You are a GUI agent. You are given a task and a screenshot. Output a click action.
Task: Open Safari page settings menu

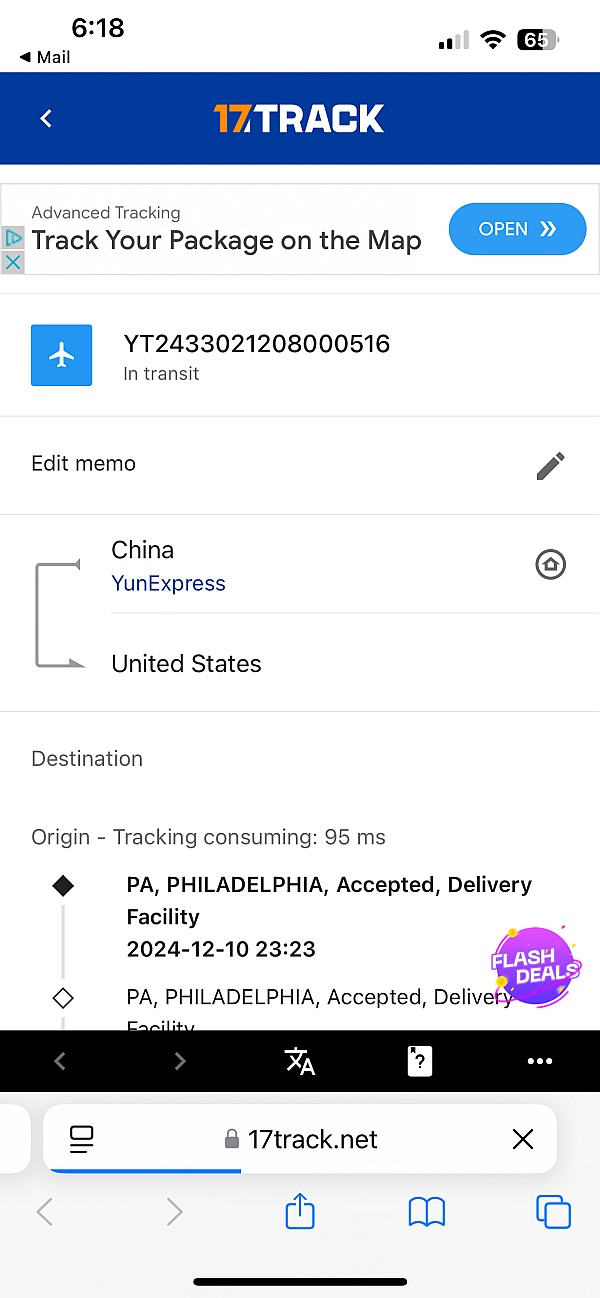pos(81,1139)
